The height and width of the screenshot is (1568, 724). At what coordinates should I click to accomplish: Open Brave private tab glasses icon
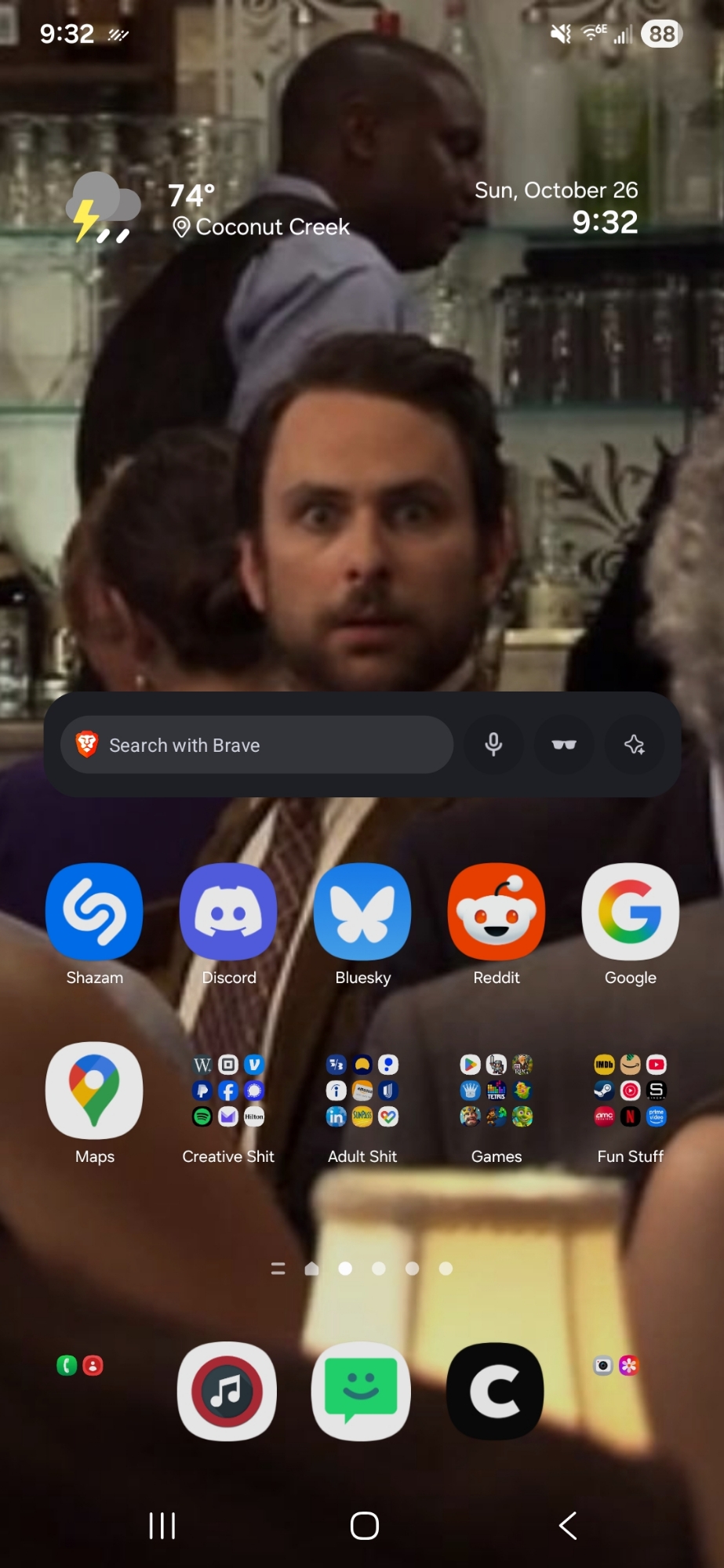tap(564, 745)
